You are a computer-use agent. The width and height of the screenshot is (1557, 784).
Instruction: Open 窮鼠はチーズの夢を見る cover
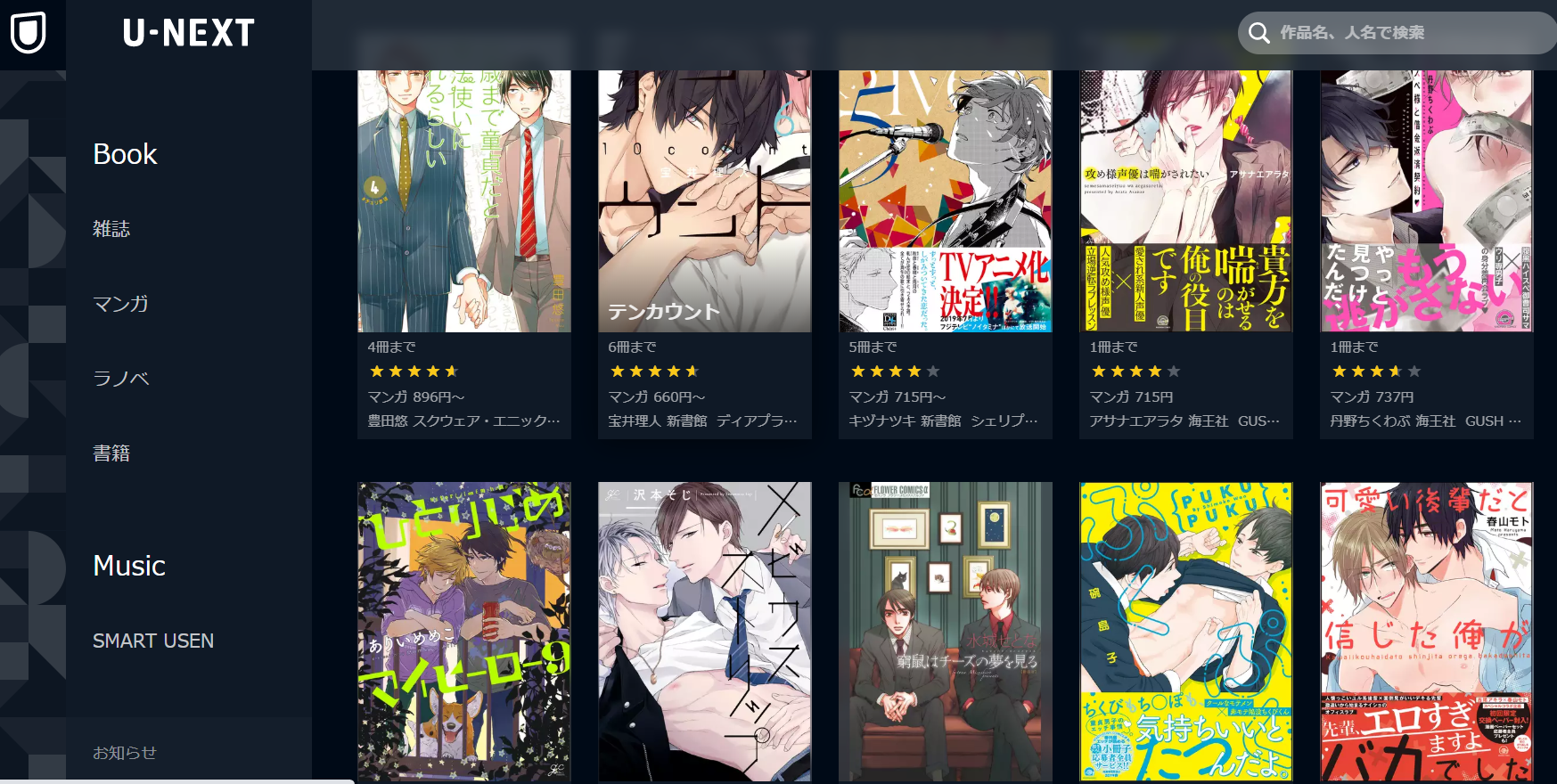click(945, 631)
